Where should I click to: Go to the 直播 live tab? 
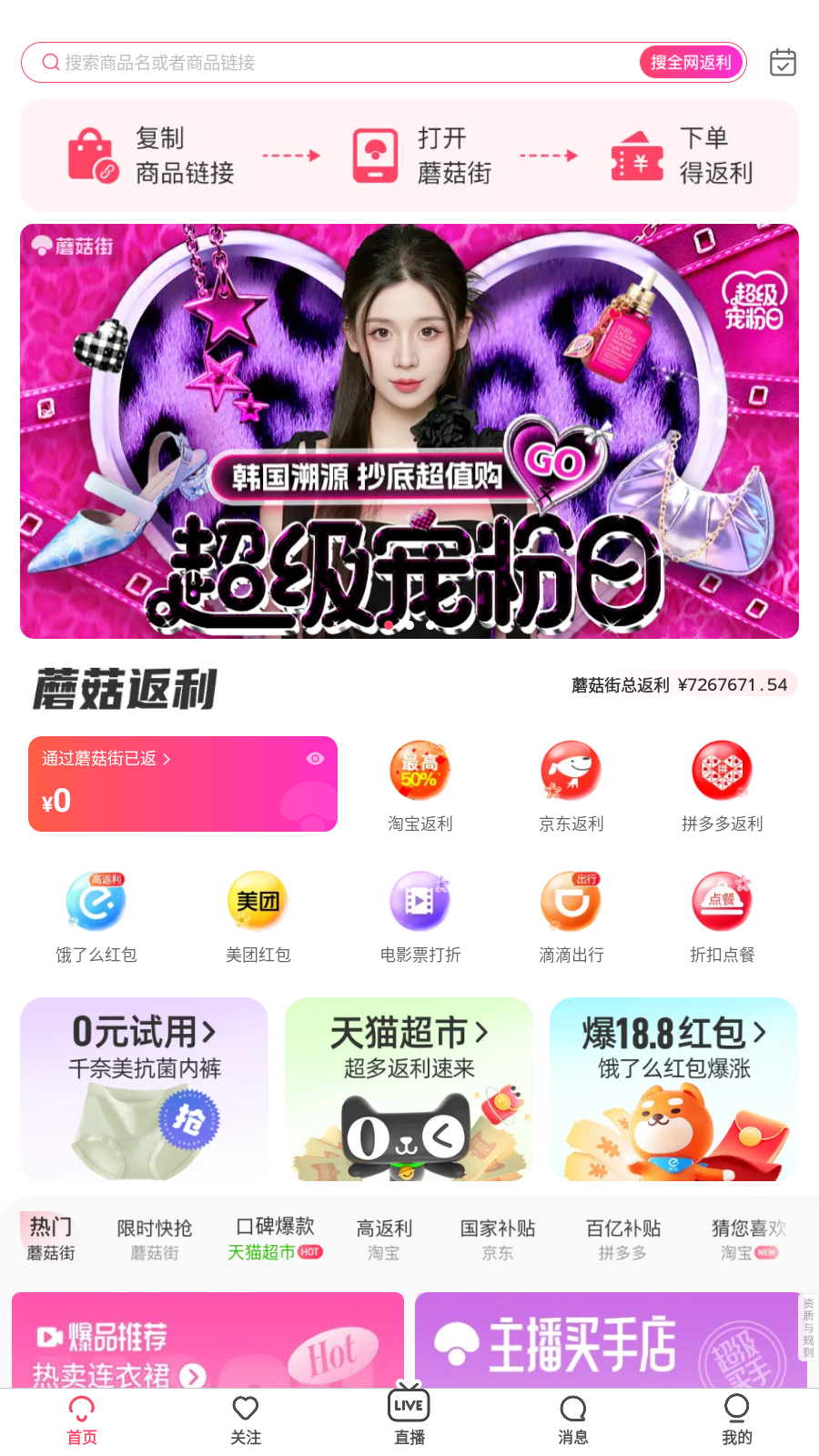coord(409,1418)
